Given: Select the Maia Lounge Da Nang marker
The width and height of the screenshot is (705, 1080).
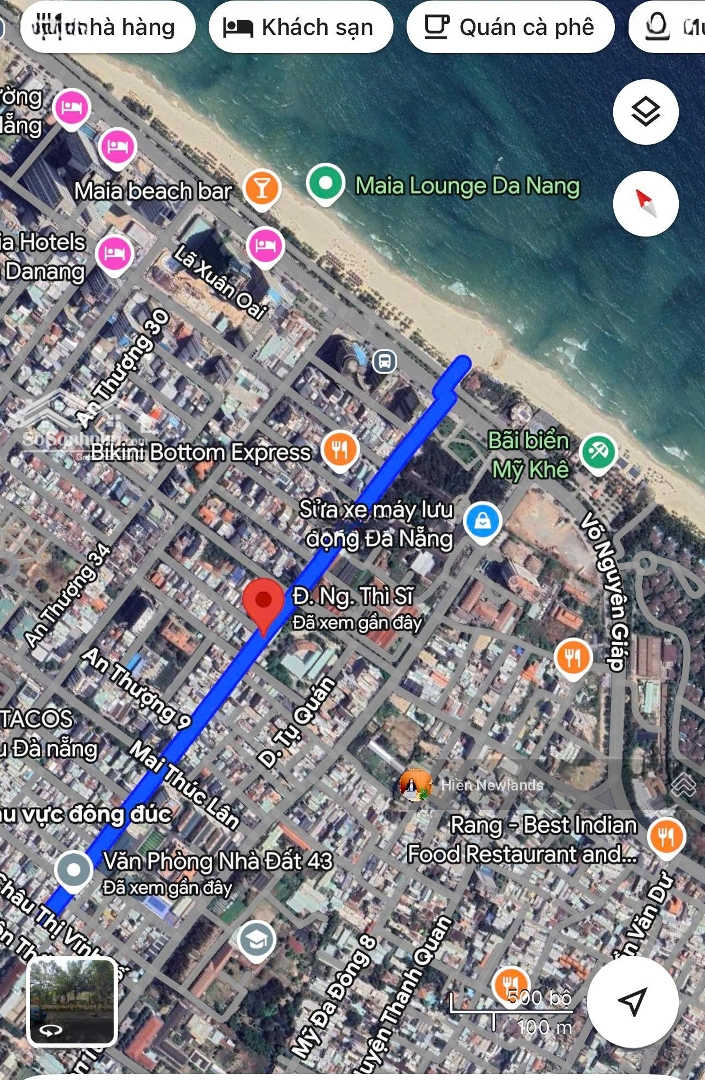Looking at the screenshot, I should pos(324,184).
